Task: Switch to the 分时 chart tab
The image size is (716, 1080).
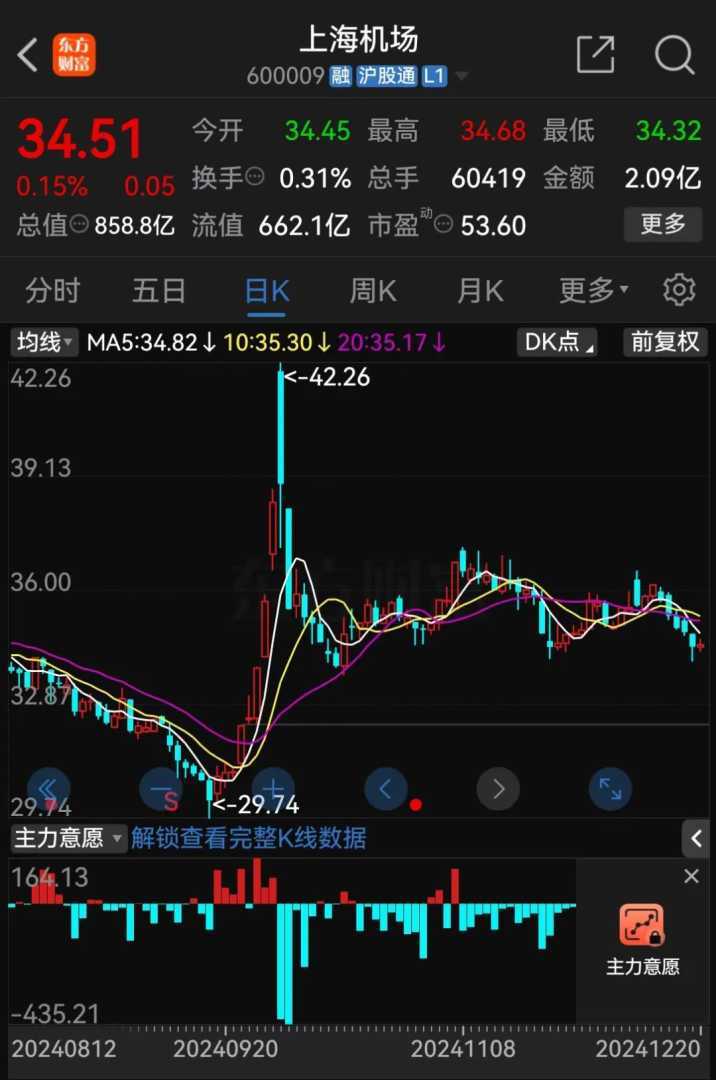Action: click(52, 291)
